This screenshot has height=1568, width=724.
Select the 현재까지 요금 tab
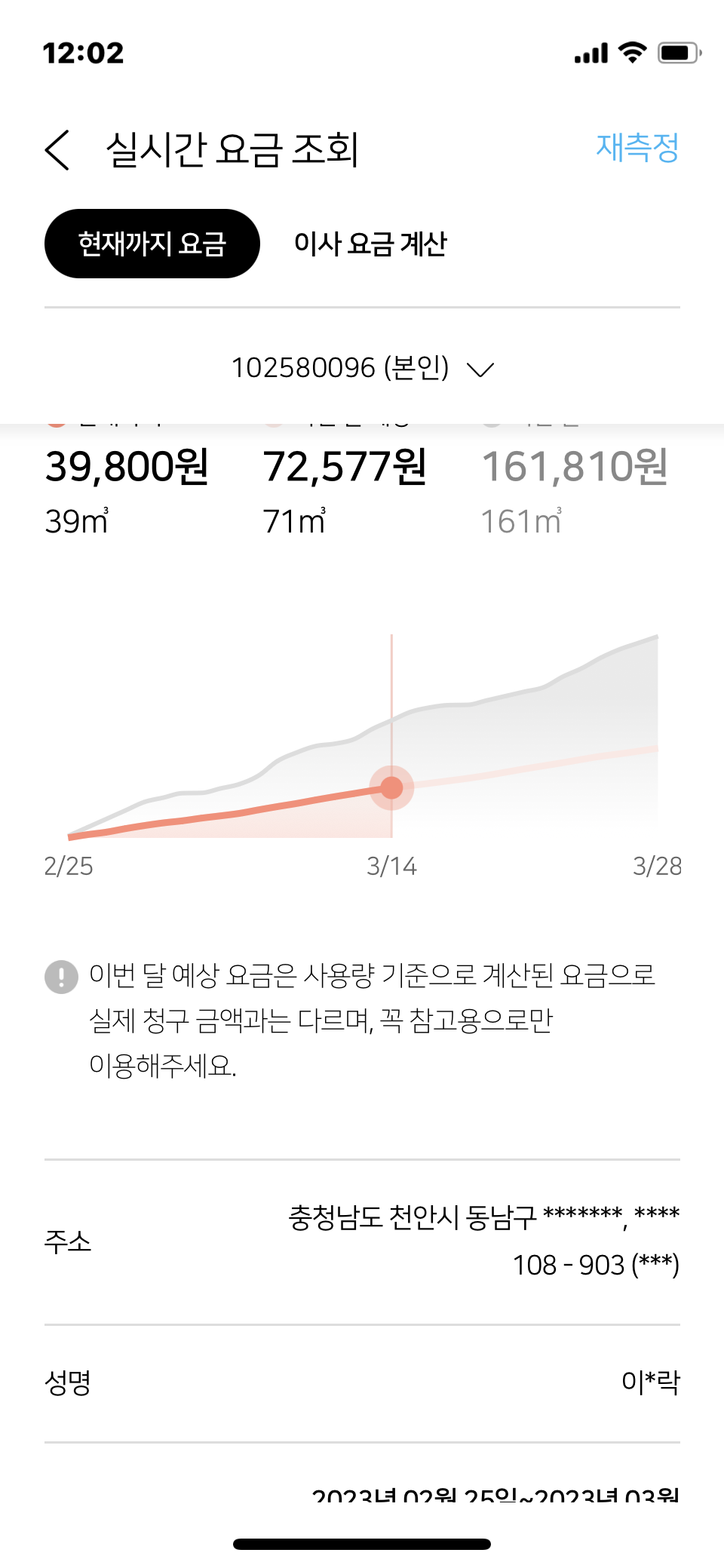152,244
